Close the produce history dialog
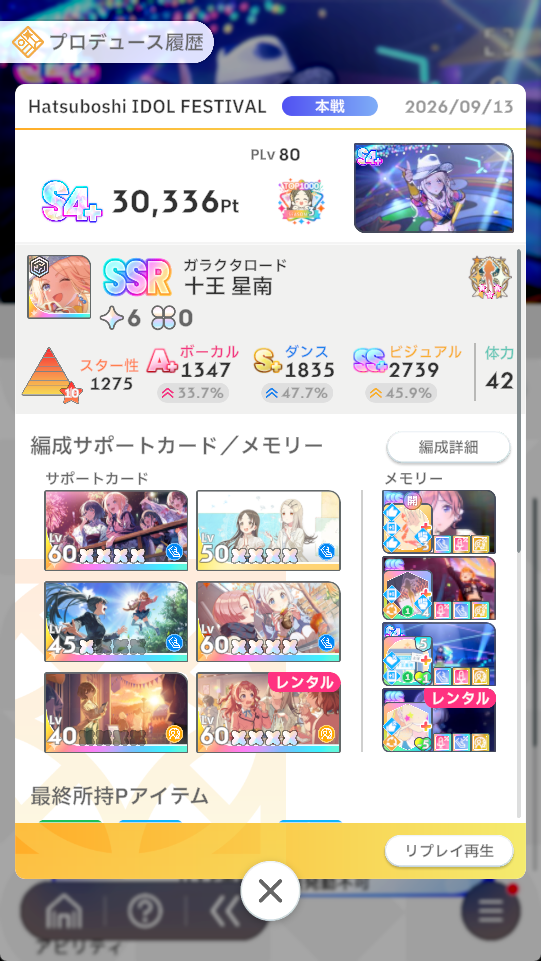 click(x=270, y=891)
